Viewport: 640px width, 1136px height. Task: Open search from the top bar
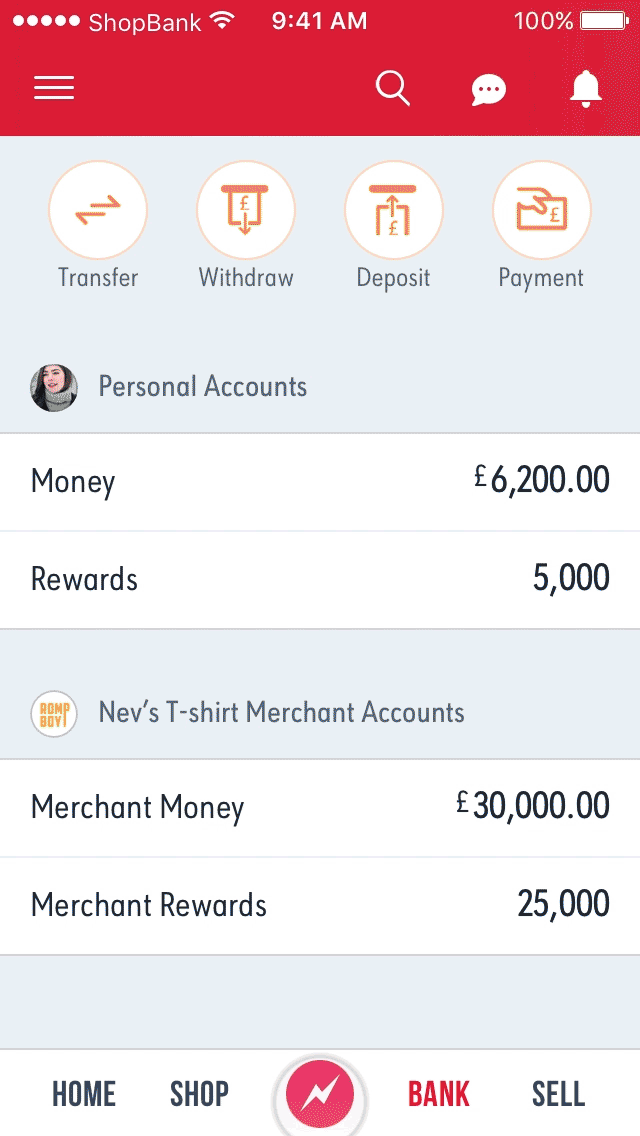[393, 89]
